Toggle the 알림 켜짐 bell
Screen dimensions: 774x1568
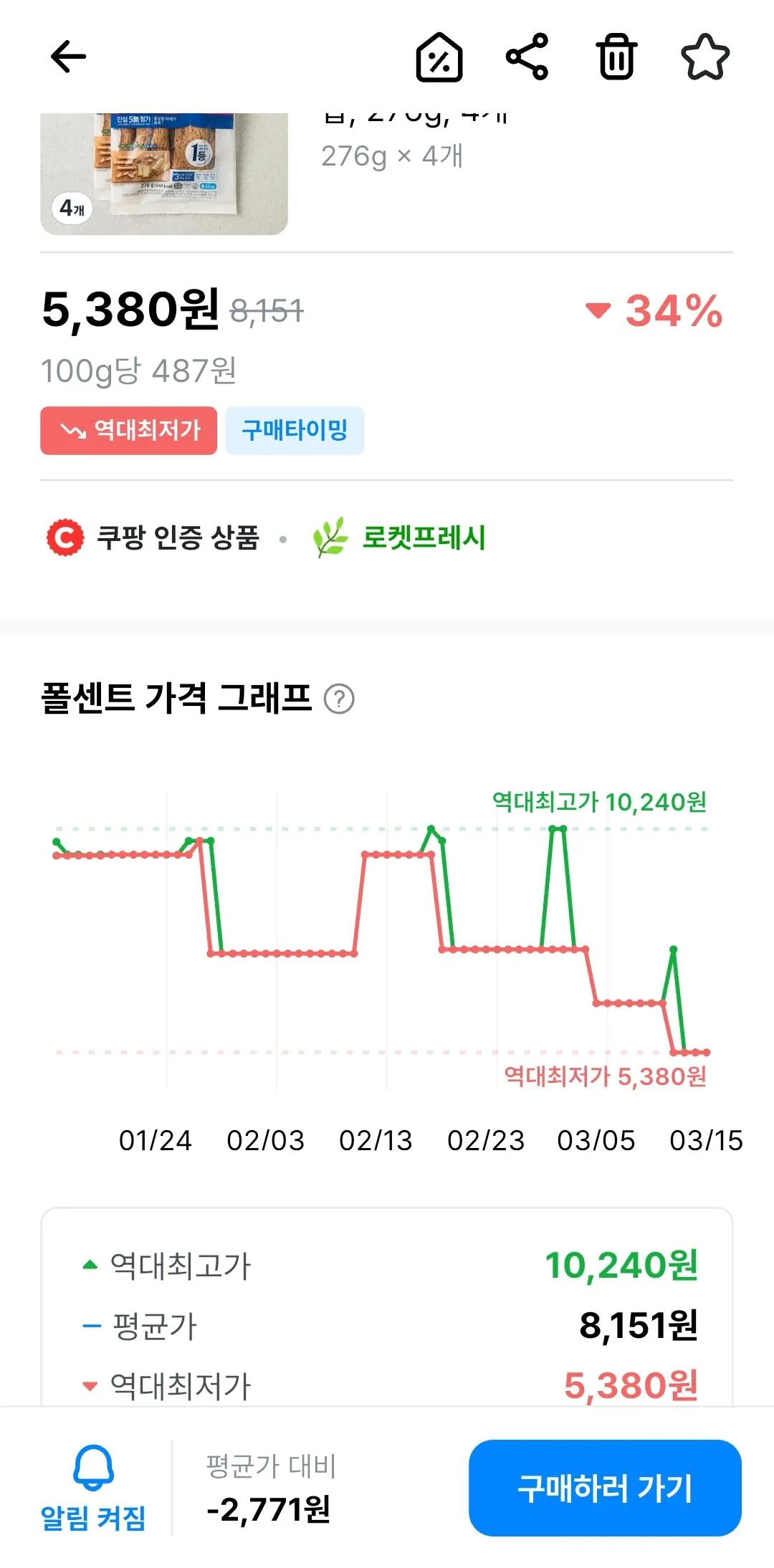pos(93,1488)
